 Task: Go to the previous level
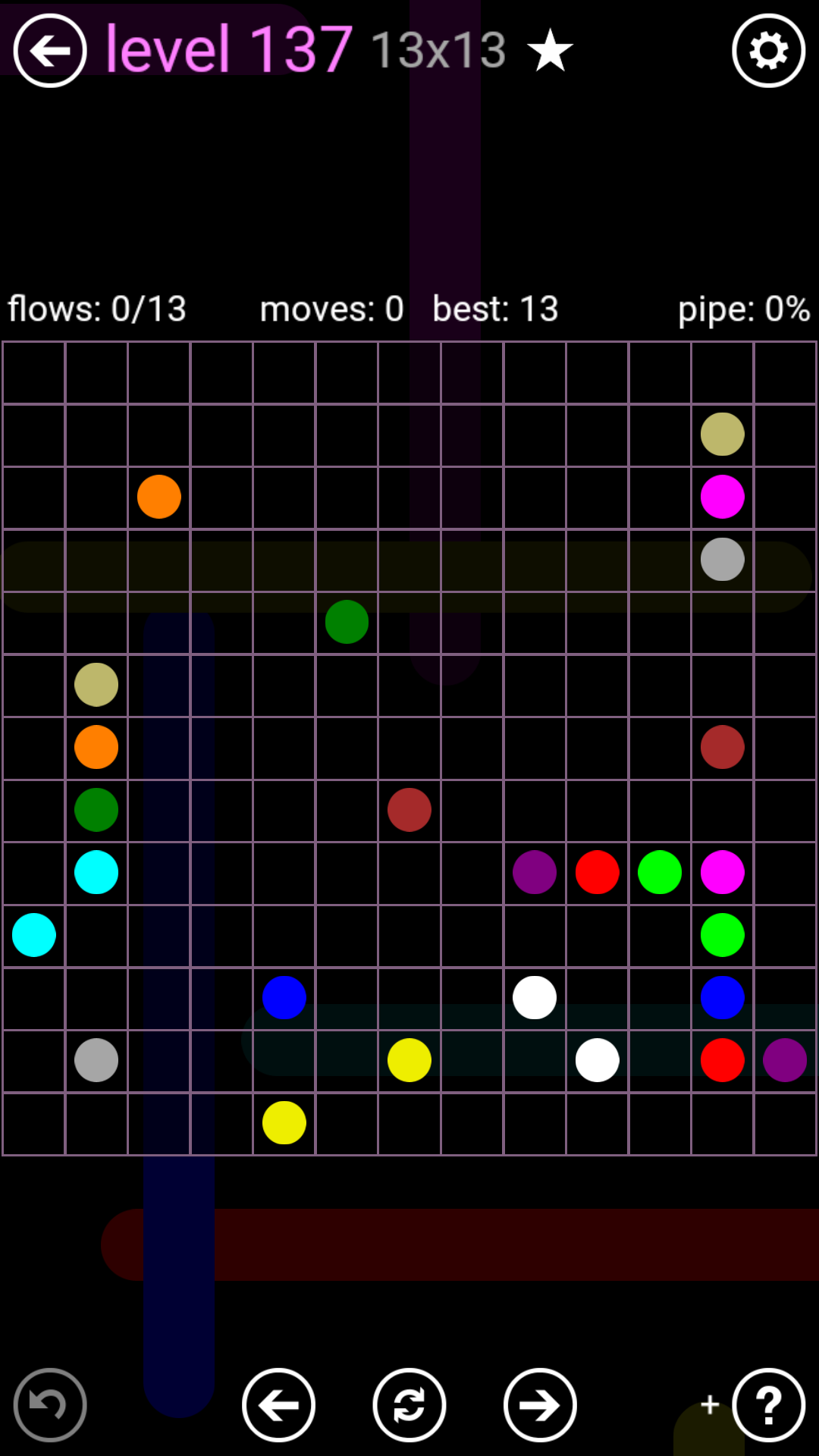278,1404
